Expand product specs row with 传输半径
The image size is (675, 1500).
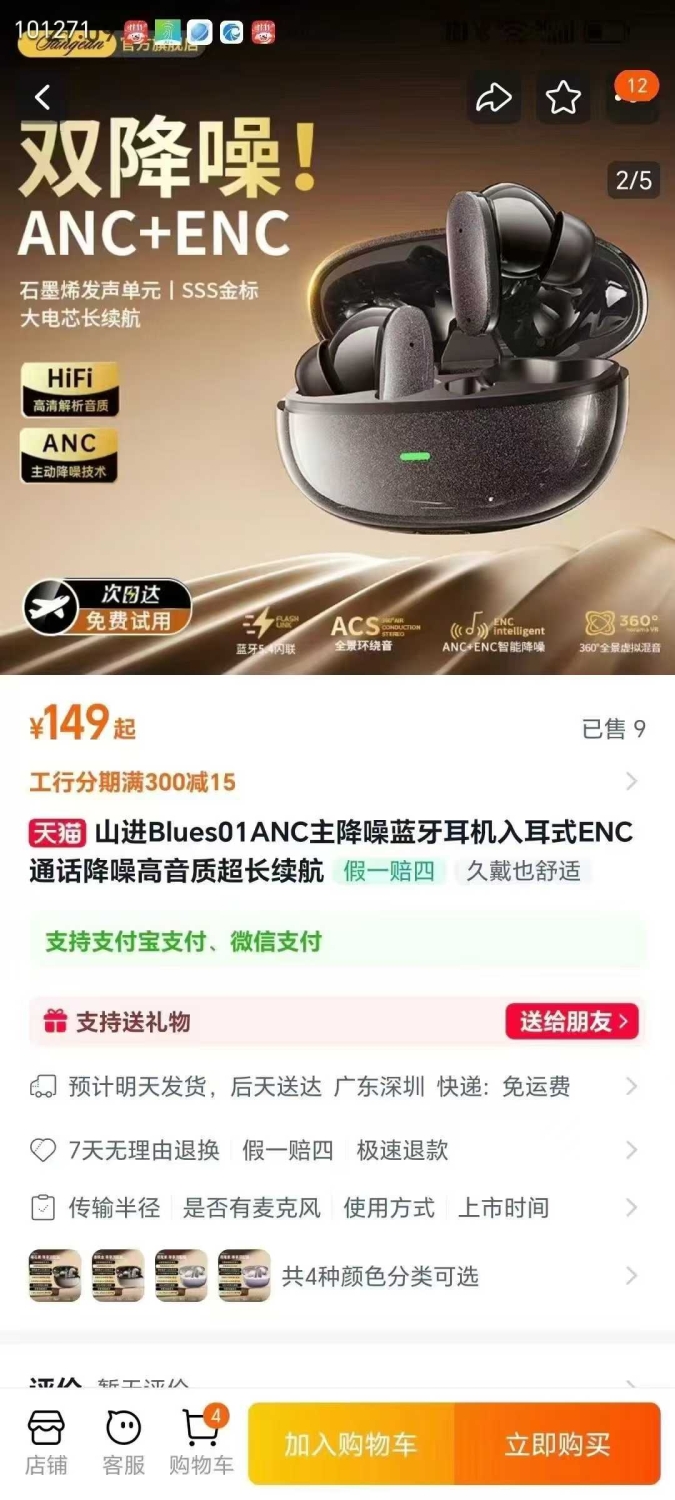(x=337, y=1208)
